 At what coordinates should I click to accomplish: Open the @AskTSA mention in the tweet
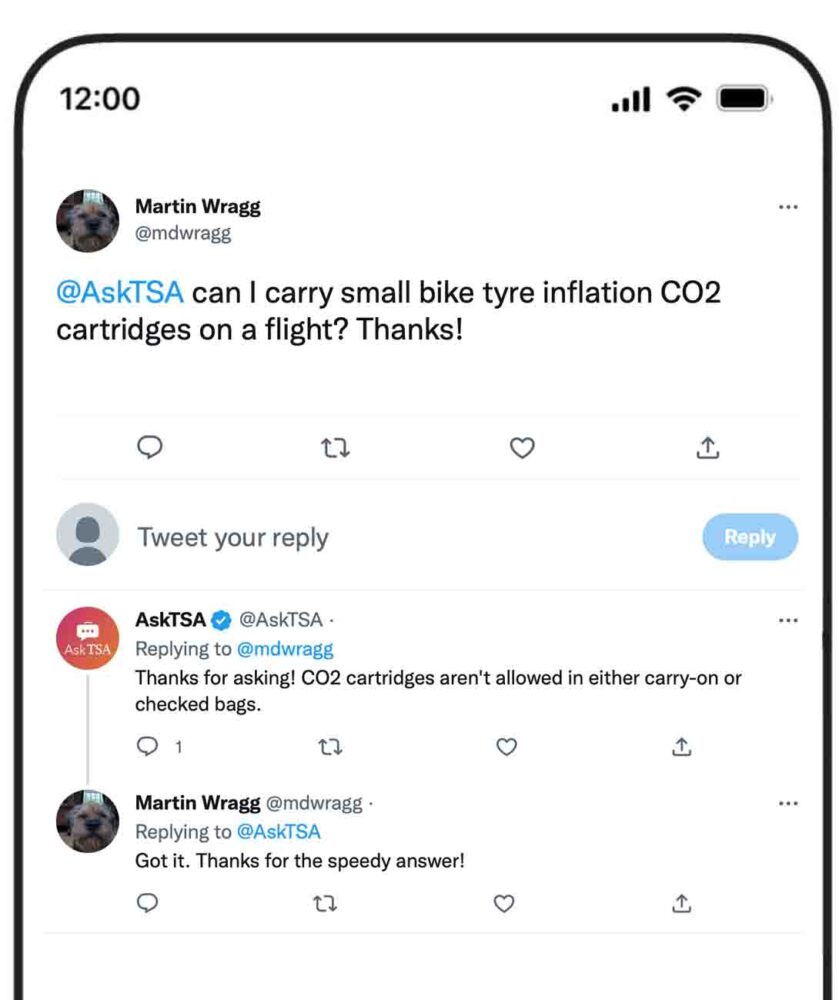118,291
